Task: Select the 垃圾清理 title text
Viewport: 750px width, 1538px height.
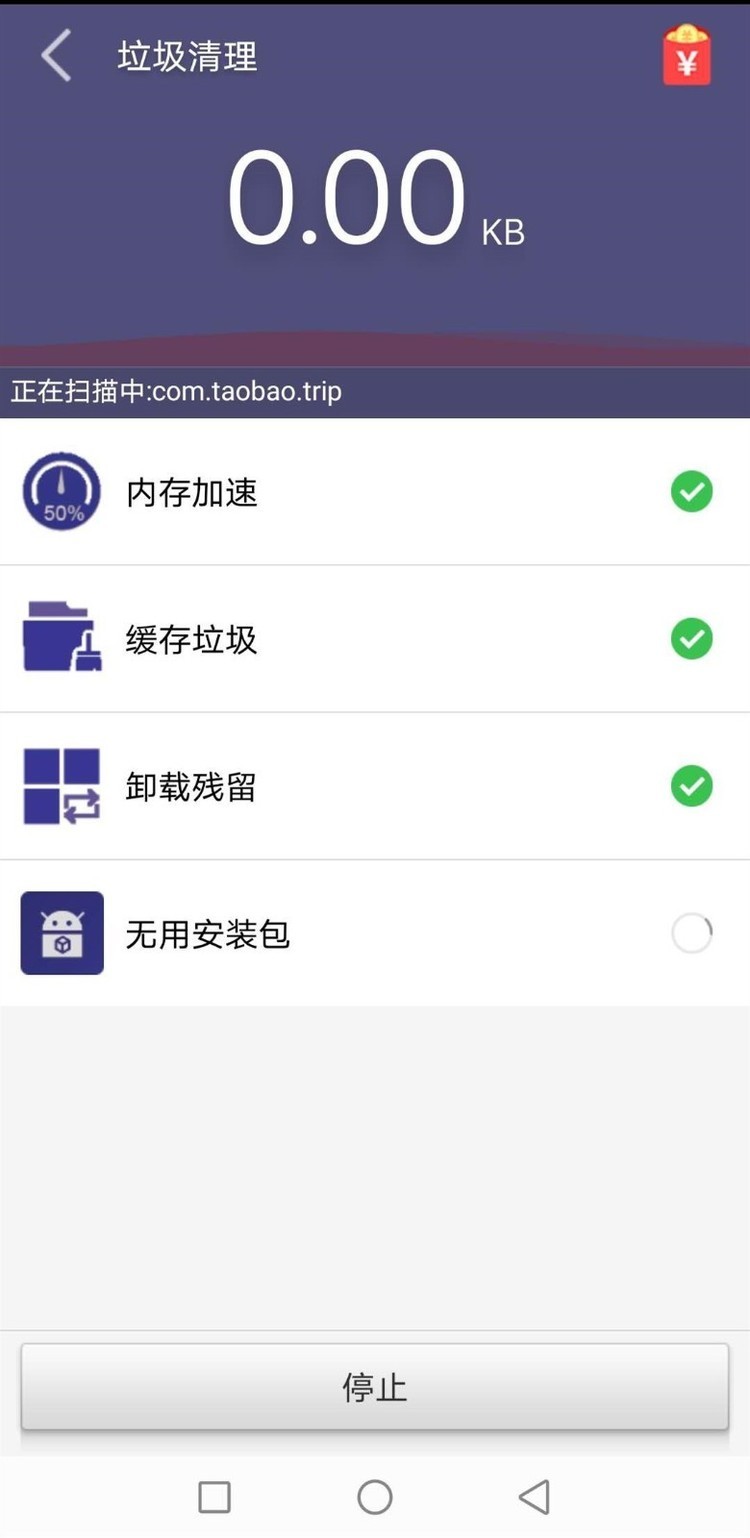Action: 186,57
